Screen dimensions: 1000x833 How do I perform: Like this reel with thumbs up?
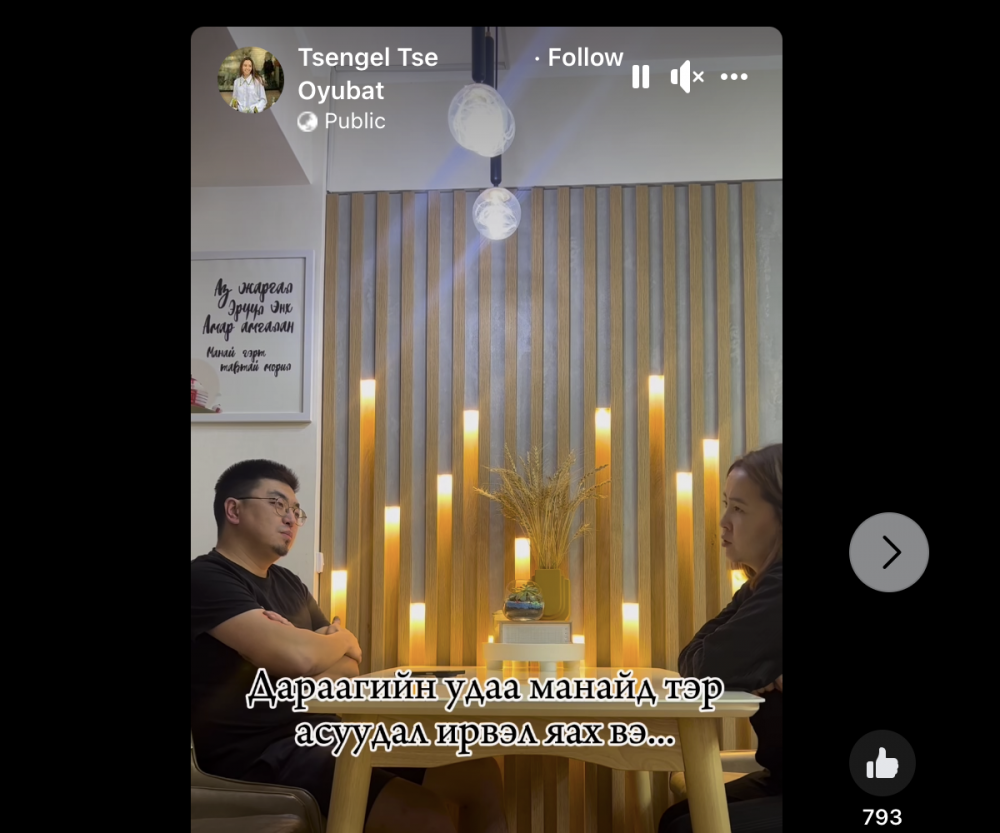(x=882, y=764)
